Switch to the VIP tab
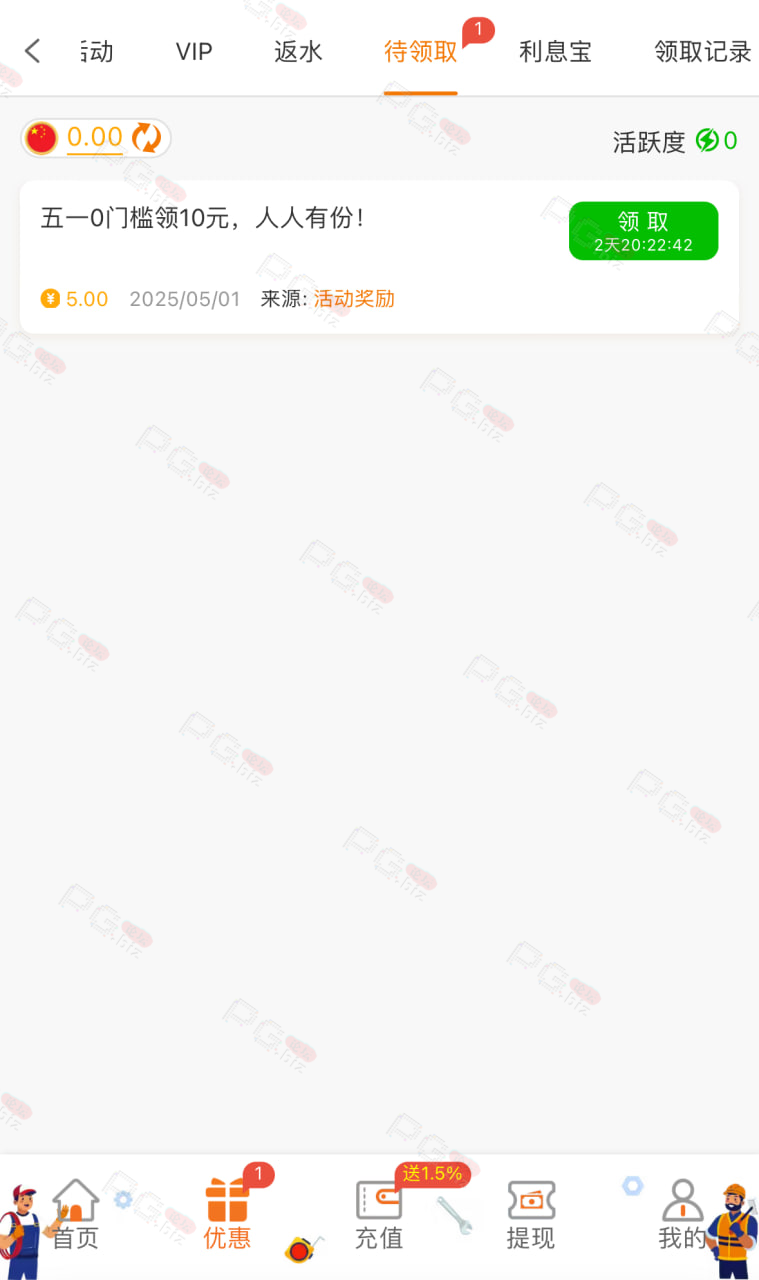The width and height of the screenshot is (759, 1280). [x=194, y=52]
